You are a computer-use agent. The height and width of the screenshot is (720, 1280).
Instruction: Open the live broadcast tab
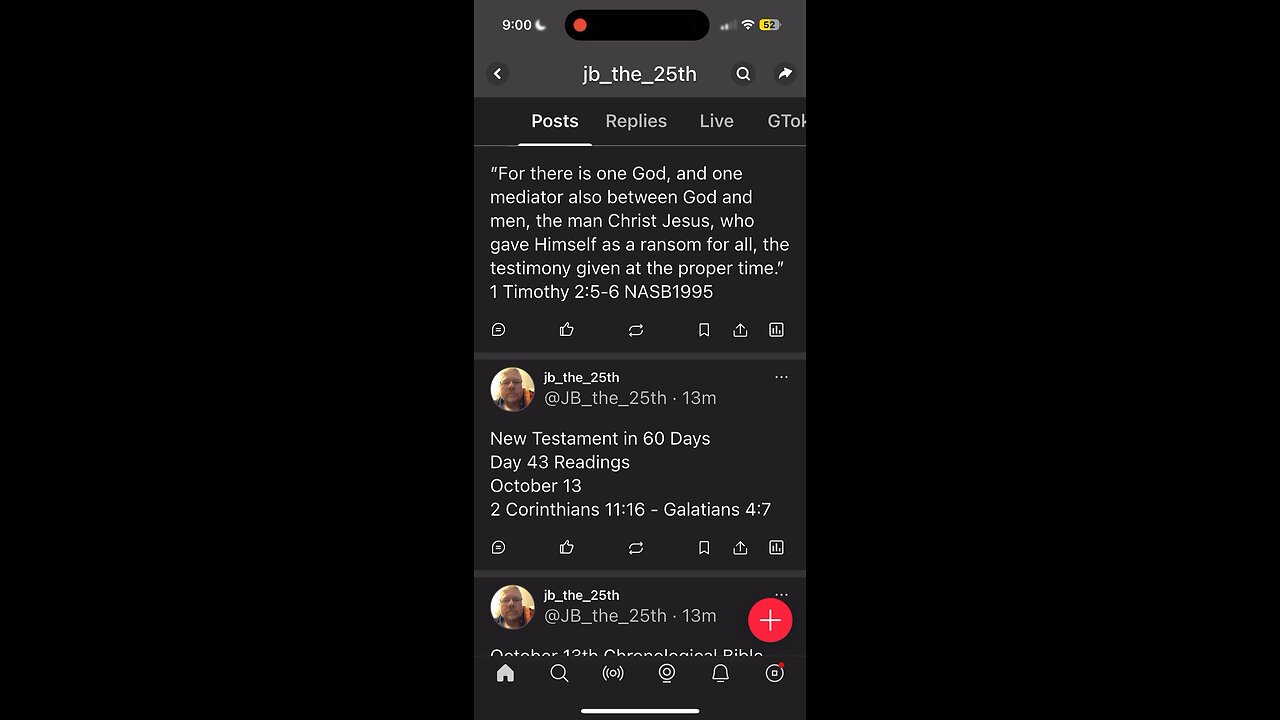click(613, 674)
